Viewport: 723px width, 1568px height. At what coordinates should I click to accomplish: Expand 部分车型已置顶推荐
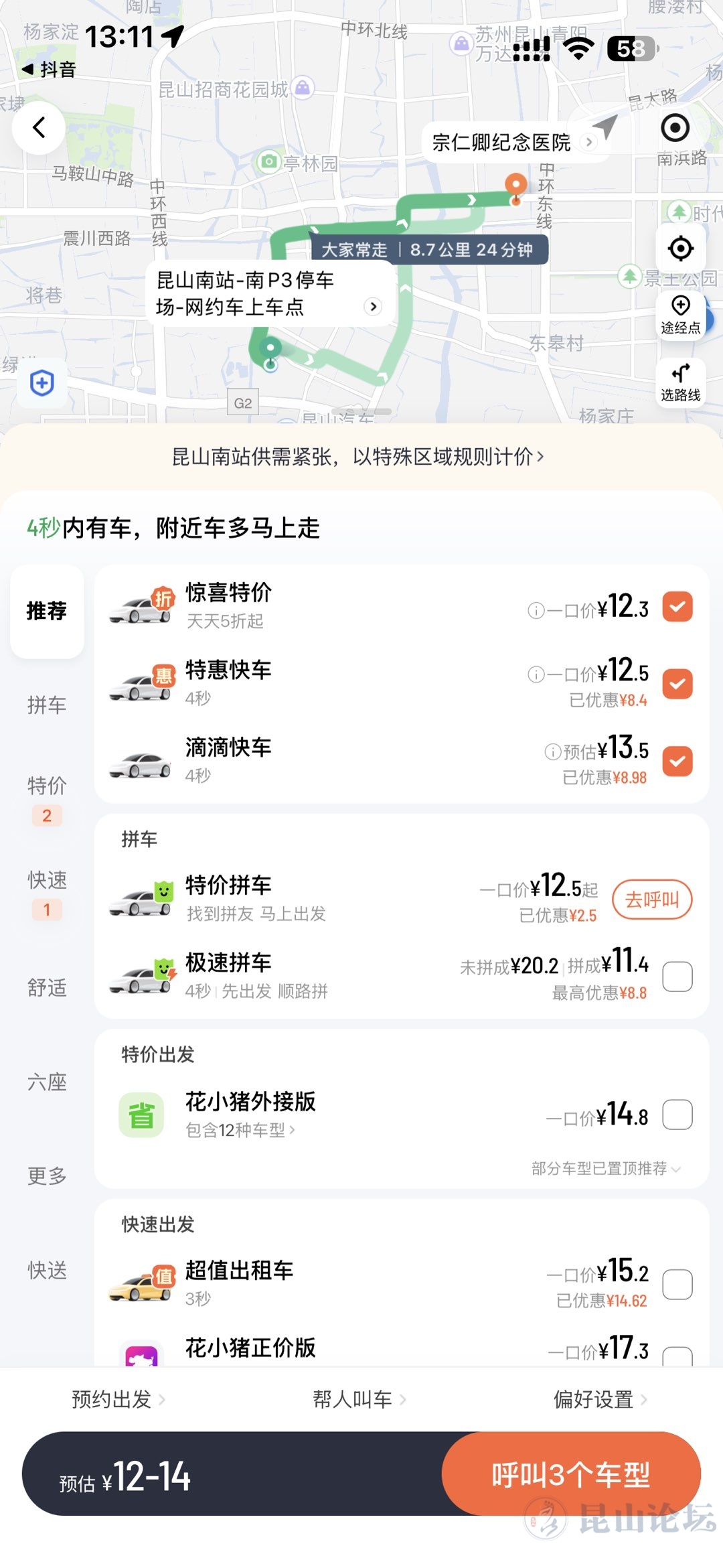606,1169
